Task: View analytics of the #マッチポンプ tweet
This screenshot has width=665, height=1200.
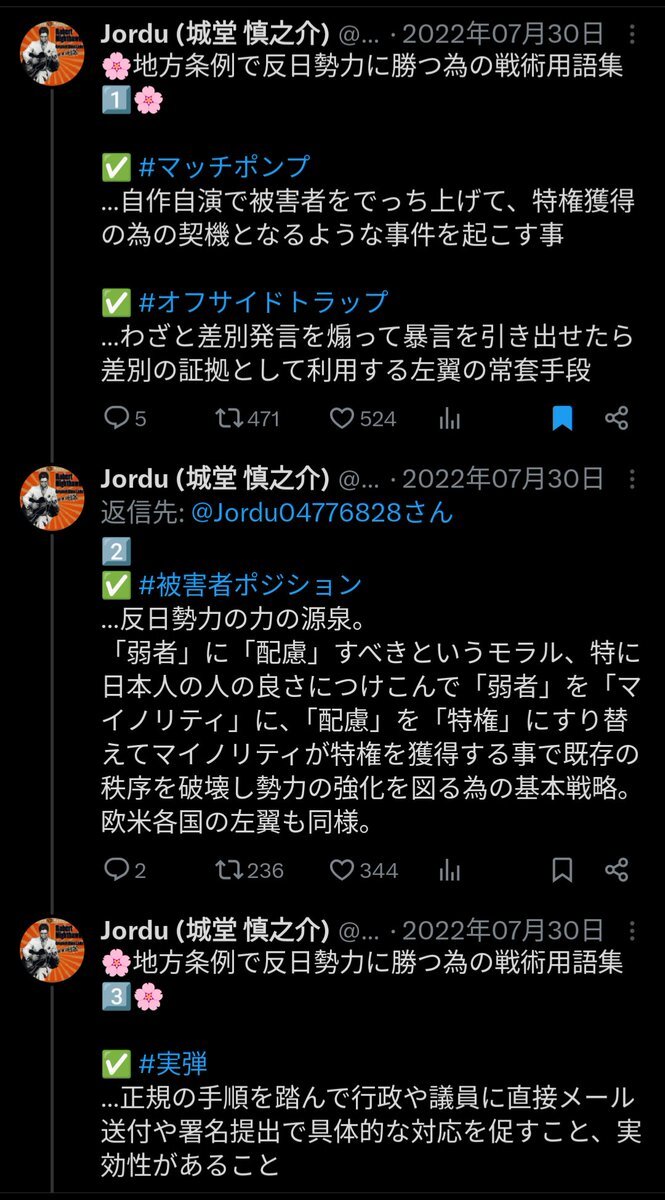Action: (x=450, y=419)
